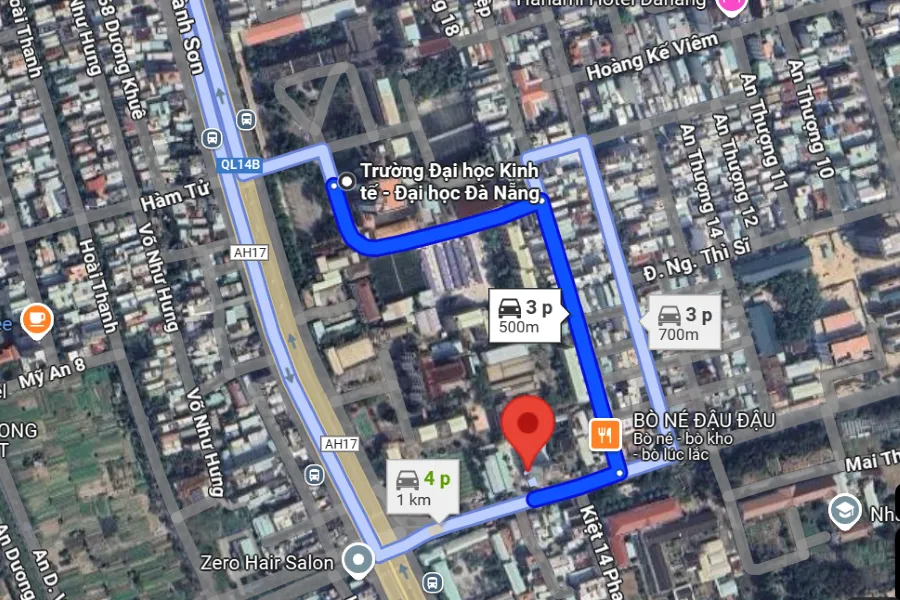Open the orange coffee shop marker
The image size is (900, 600).
click(x=38, y=318)
